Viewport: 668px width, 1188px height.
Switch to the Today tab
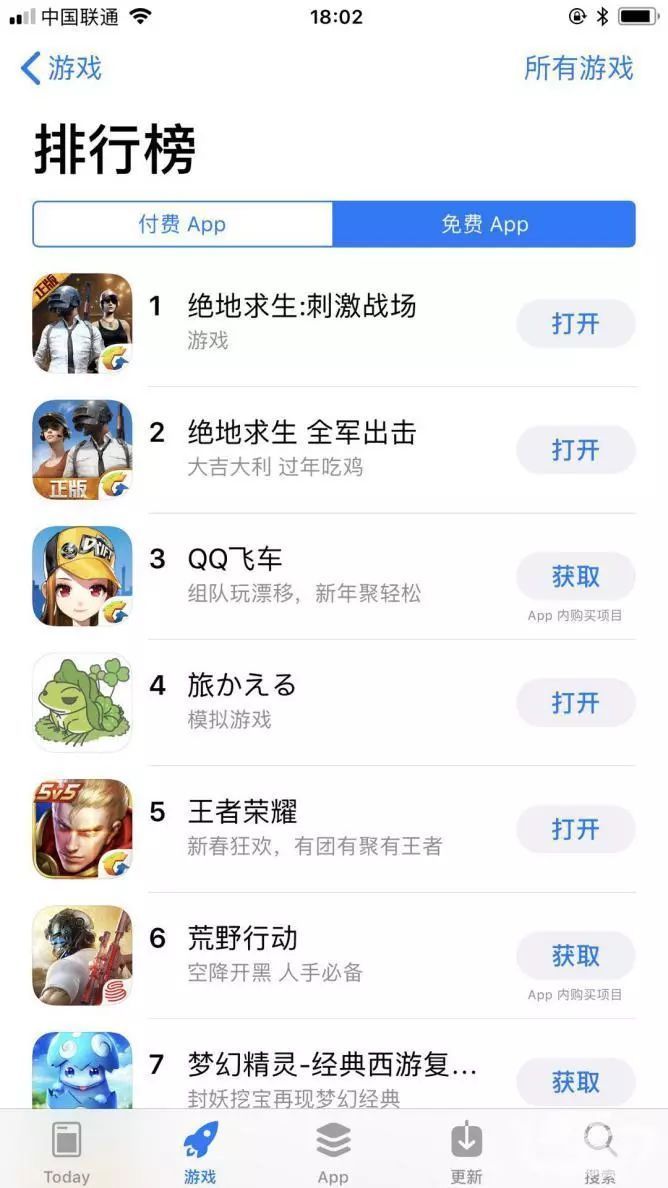[66, 1152]
